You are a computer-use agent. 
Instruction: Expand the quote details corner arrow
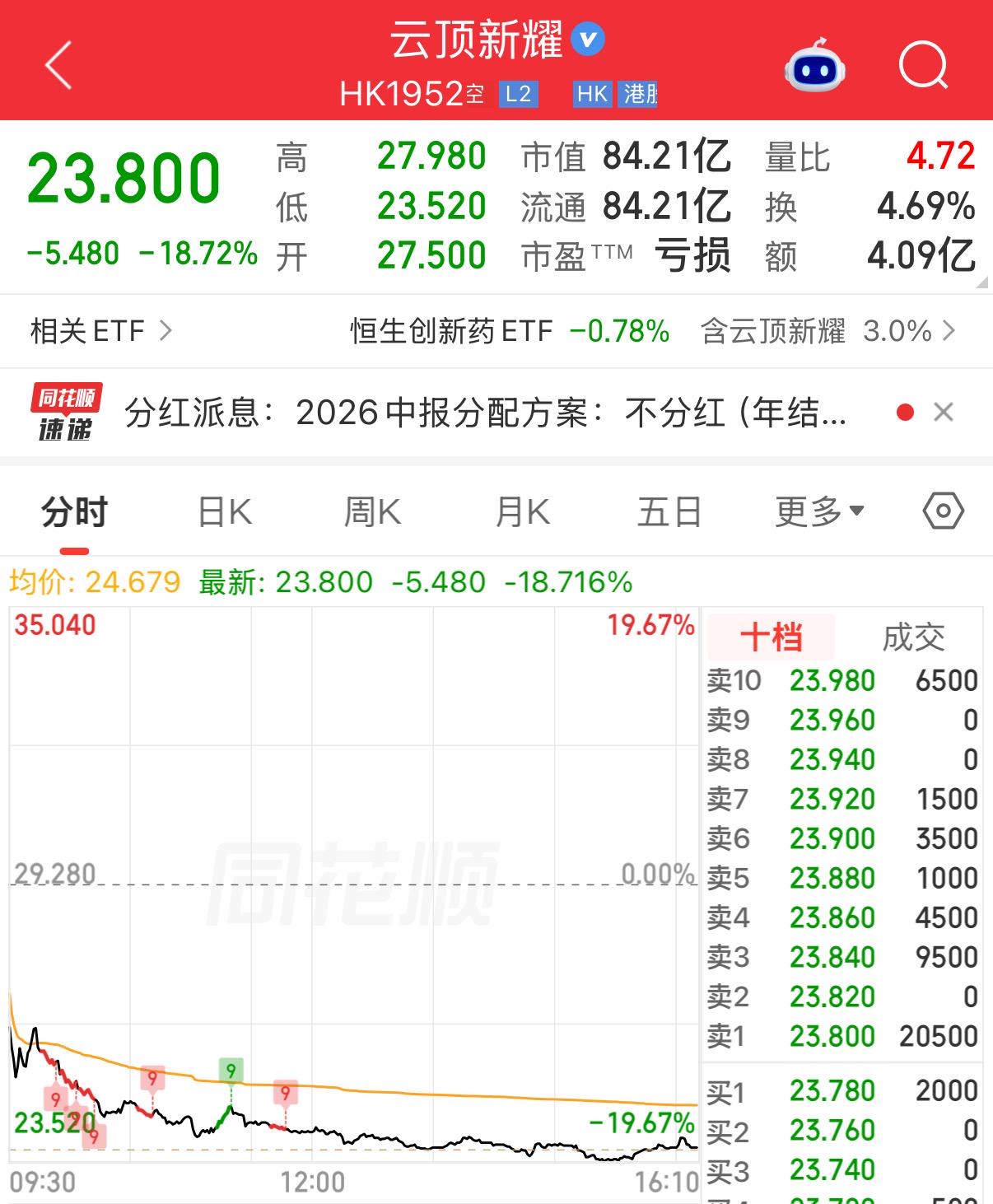(x=981, y=282)
